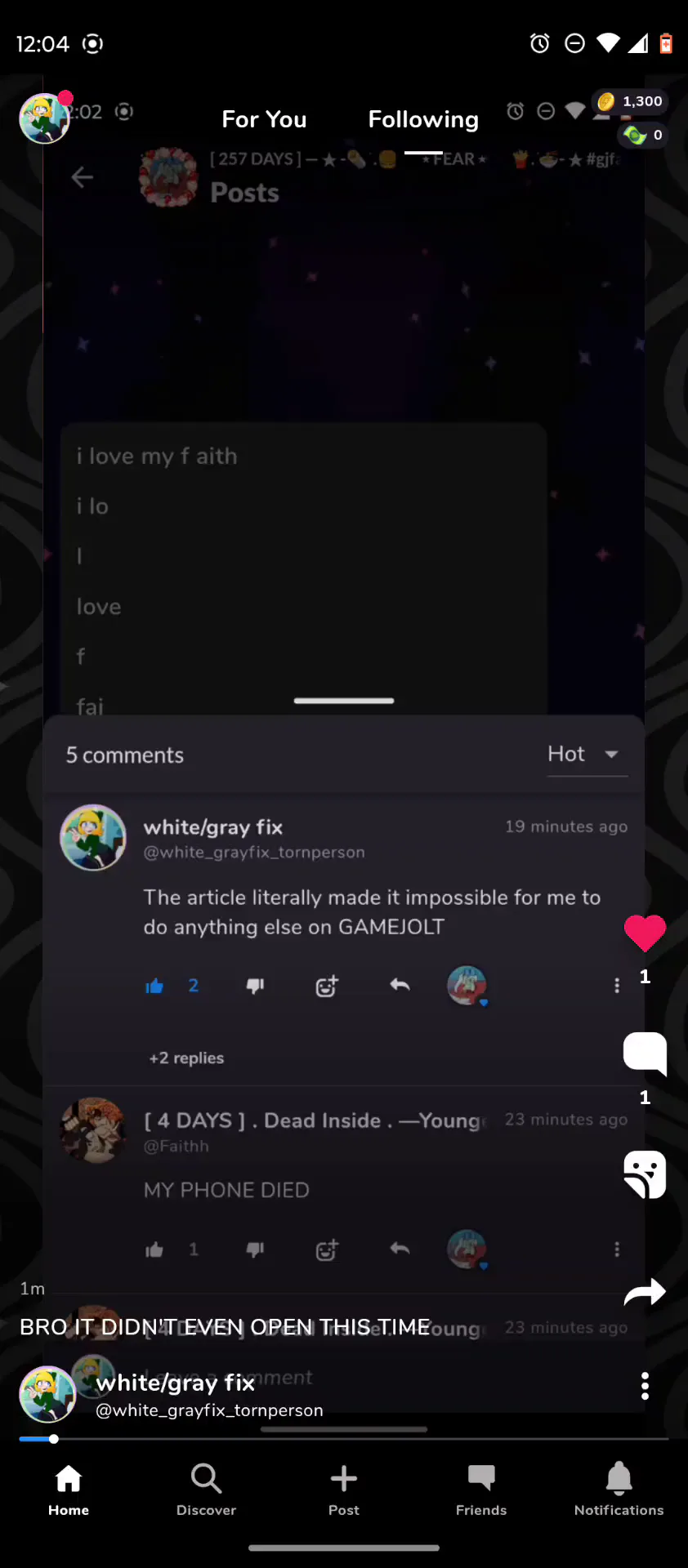Image resolution: width=688 pixels, height=1568 pixels.
Task: Create a new Post
Action: [x=344, y=1490]
